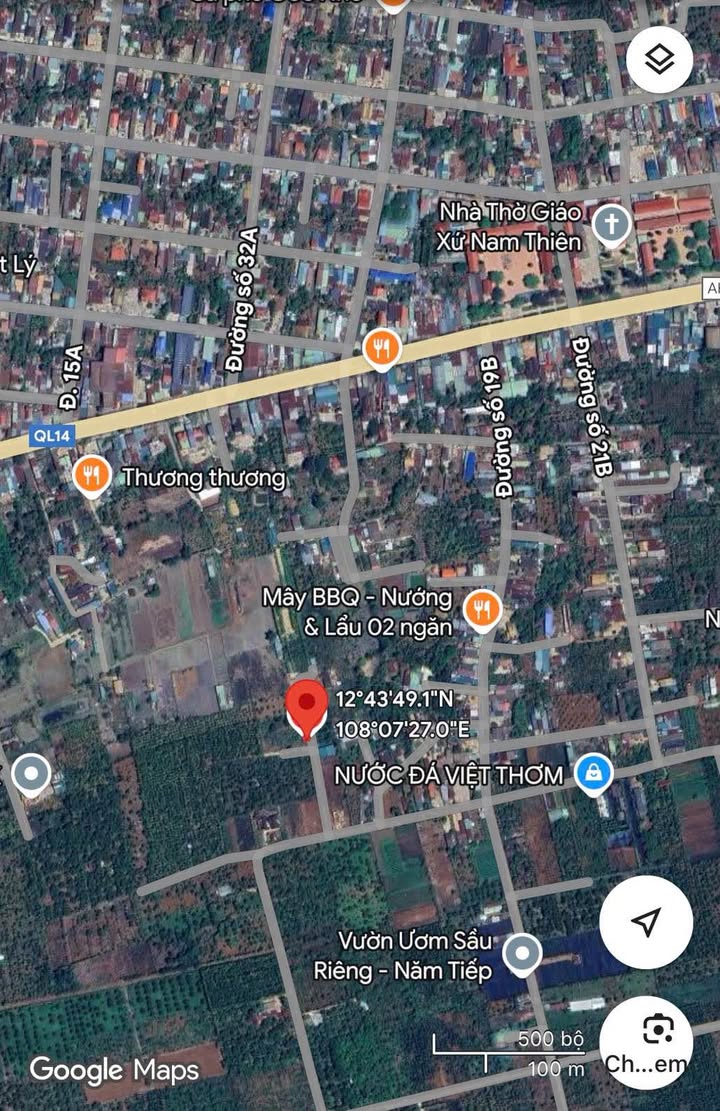Viewport: 720px width, 1111px height.
Task: Open the map layers button
Action: [660, 60]
